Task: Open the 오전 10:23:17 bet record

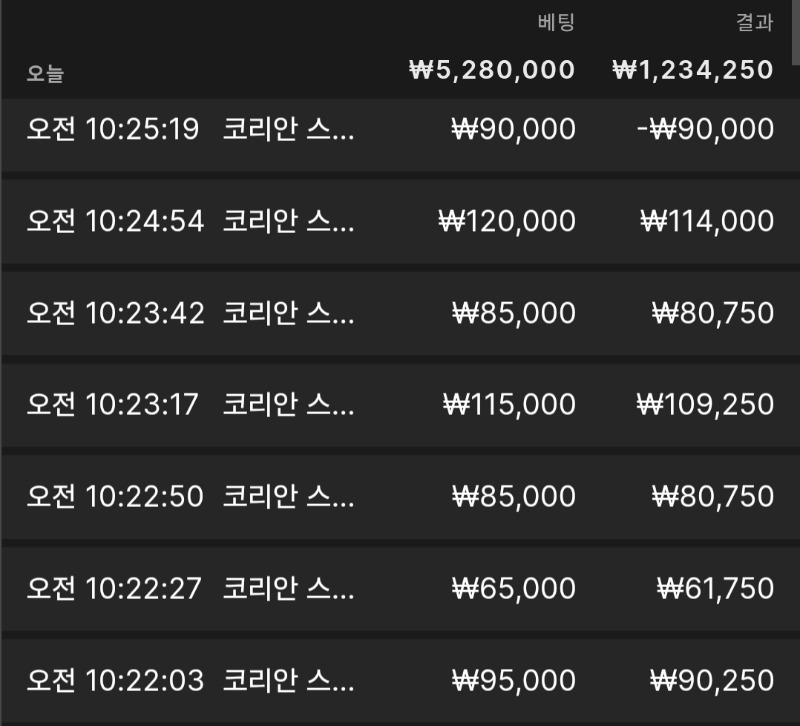Action: pos(400,405)
